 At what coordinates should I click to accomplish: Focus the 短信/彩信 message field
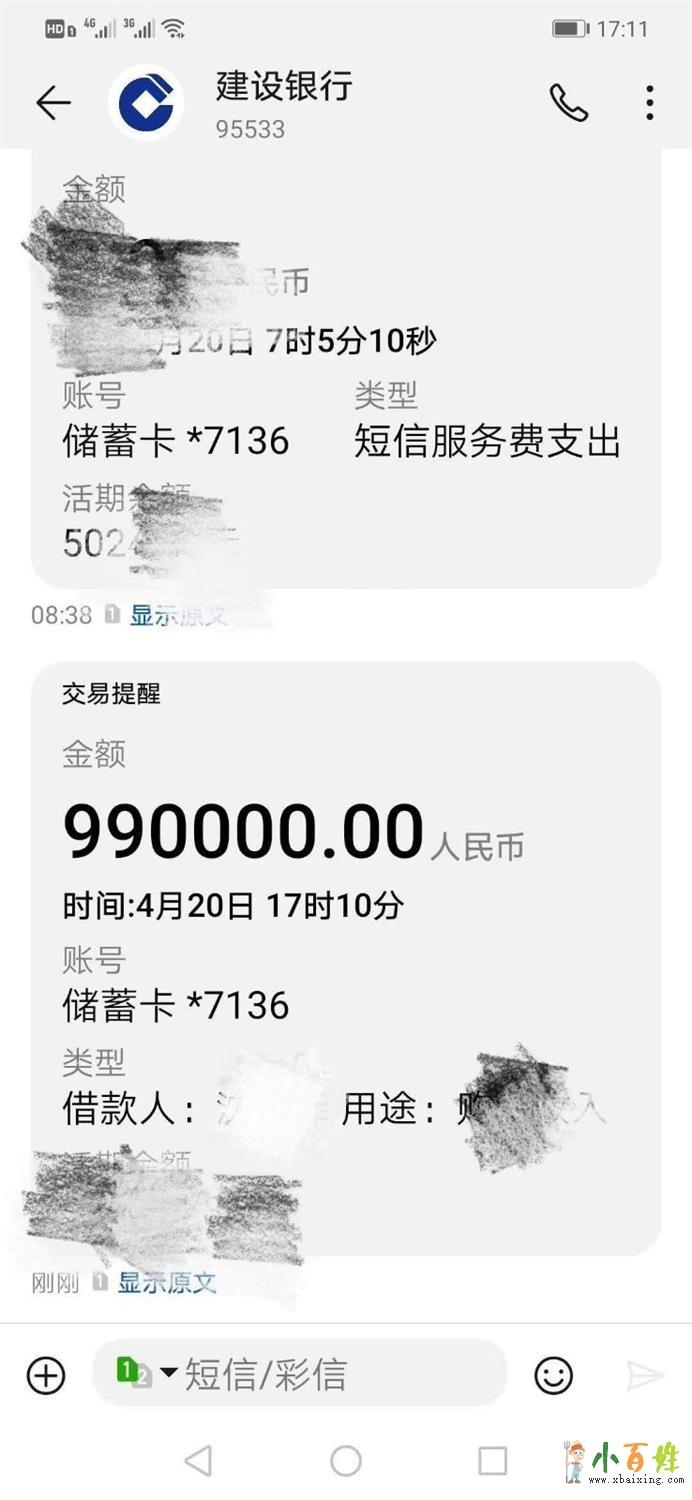[x=330, y=1375]
